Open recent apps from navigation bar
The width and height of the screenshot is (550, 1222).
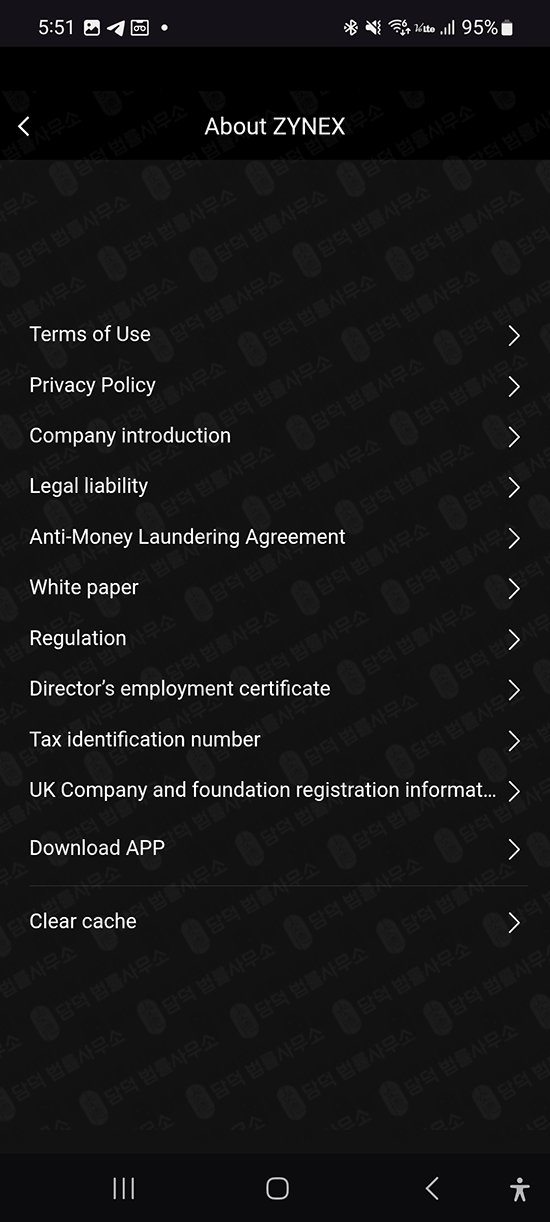(124, 1188)
